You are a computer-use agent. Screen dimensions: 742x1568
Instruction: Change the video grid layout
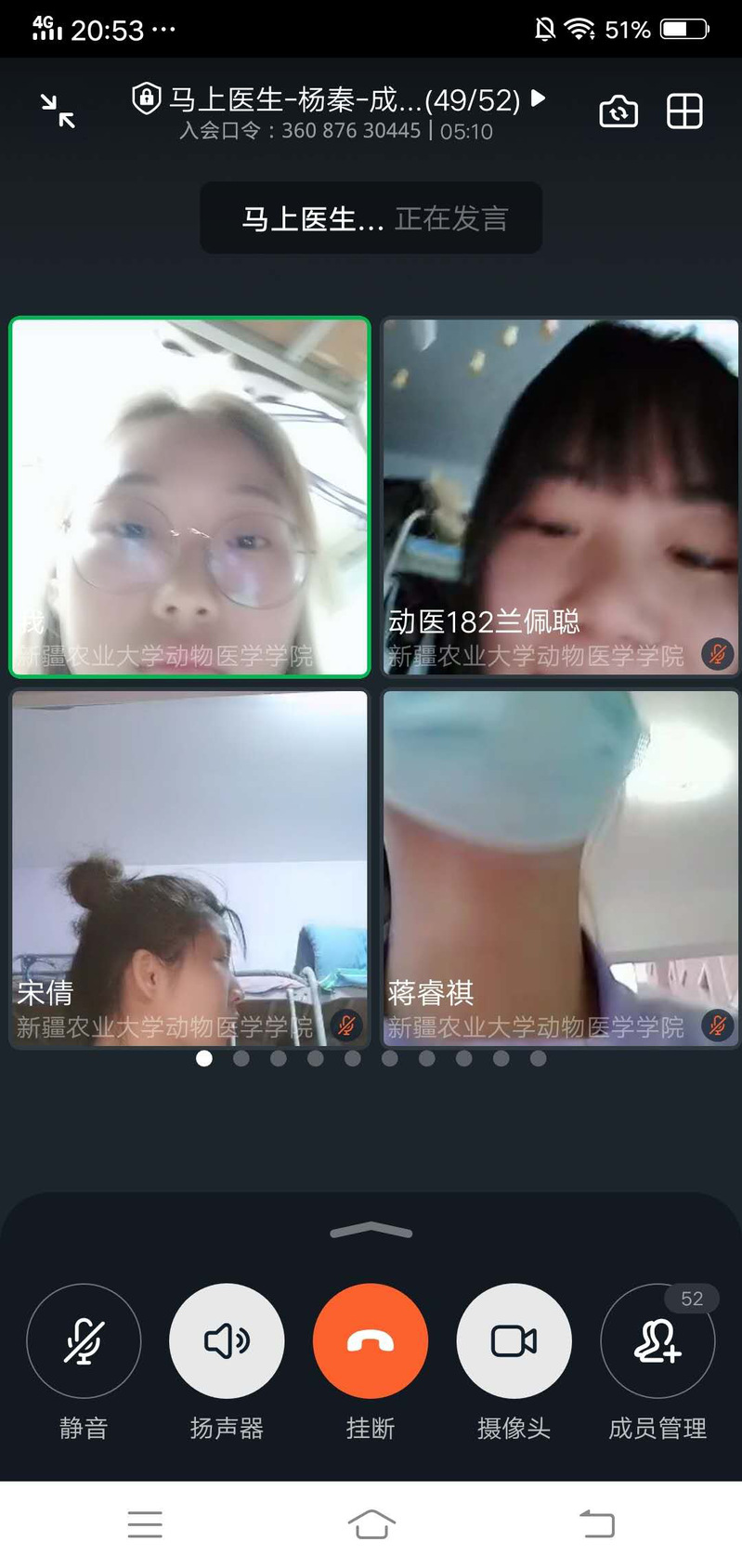(684, 111)
